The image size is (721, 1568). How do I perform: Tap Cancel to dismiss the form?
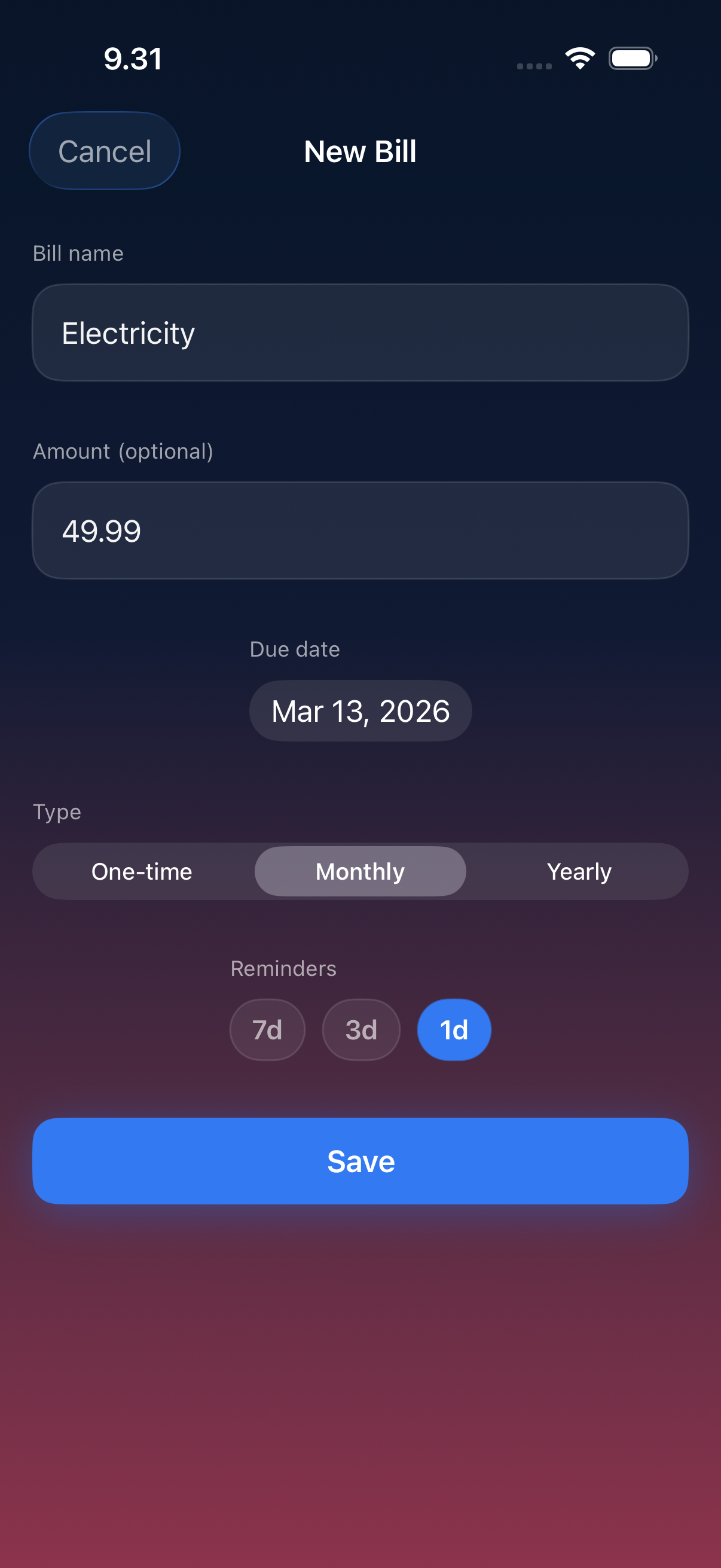click(x=104, y=151)
